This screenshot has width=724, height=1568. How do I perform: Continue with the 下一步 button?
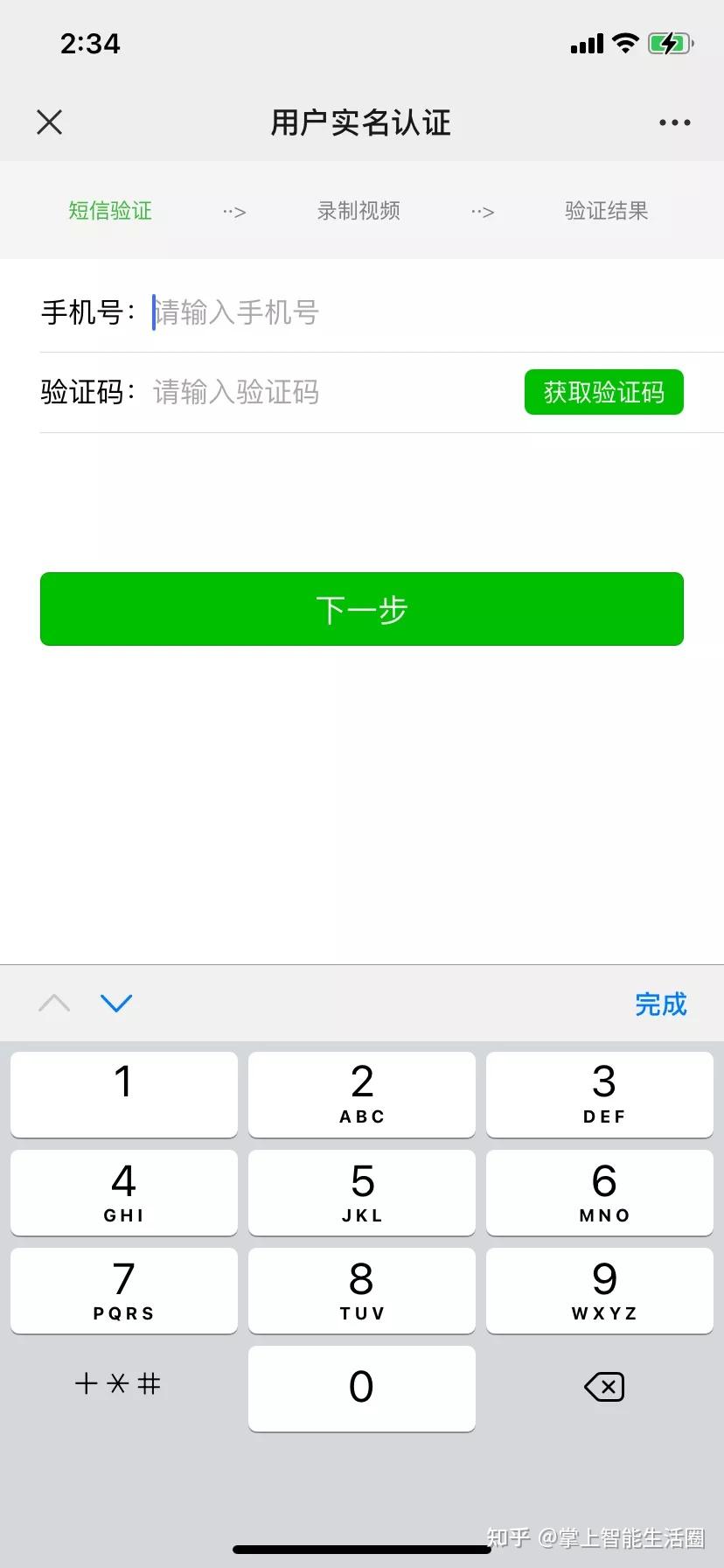coord(362,609)
